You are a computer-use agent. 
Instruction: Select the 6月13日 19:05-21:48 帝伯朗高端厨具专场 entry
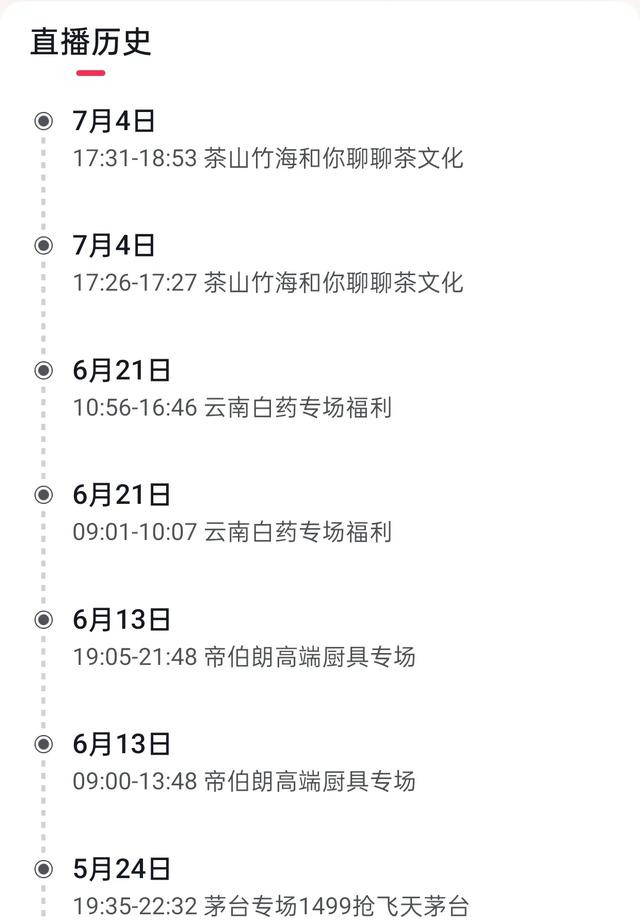(244, 657)
